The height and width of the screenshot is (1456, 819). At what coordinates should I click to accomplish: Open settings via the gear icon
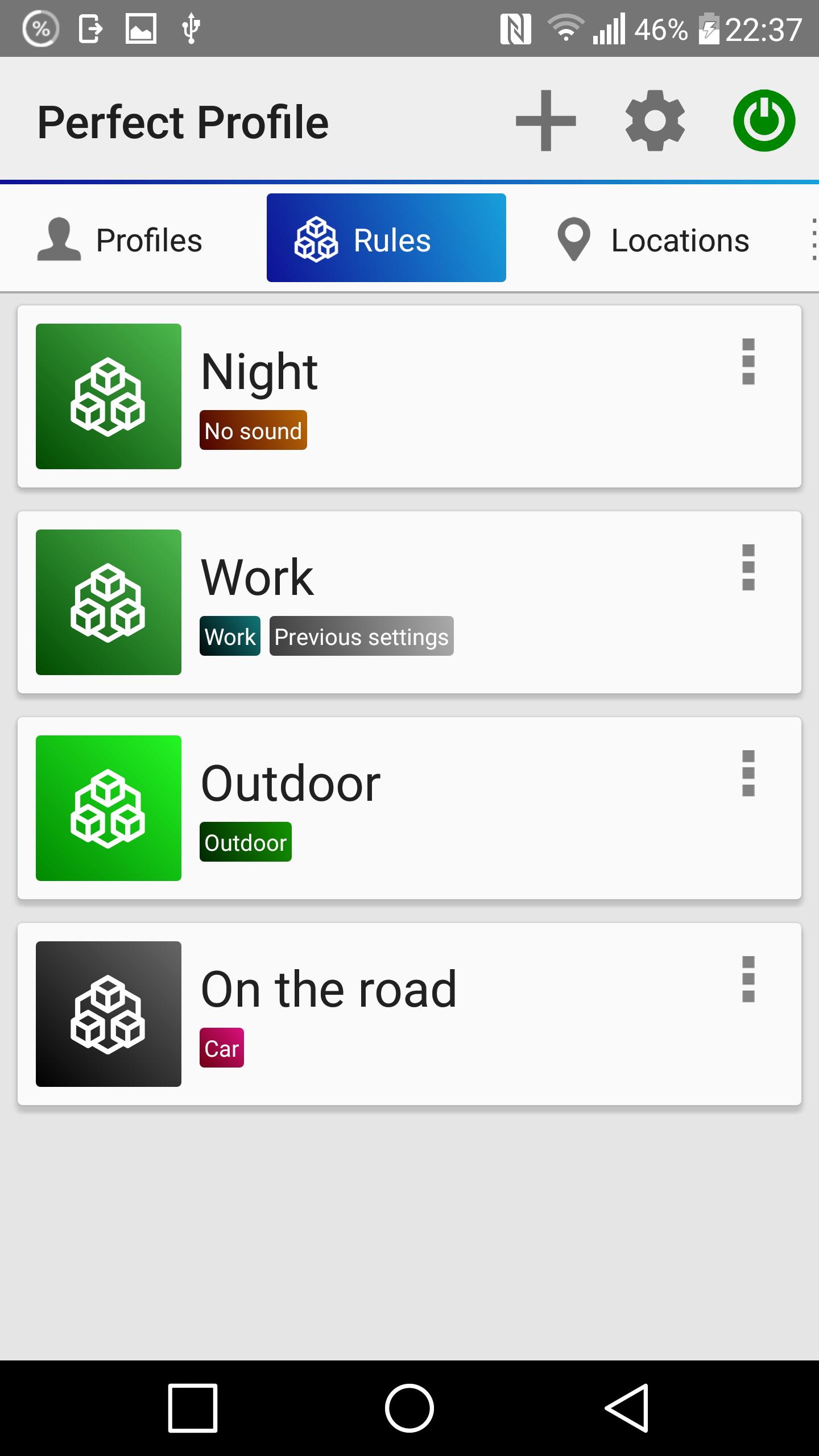tap(655, 121)
